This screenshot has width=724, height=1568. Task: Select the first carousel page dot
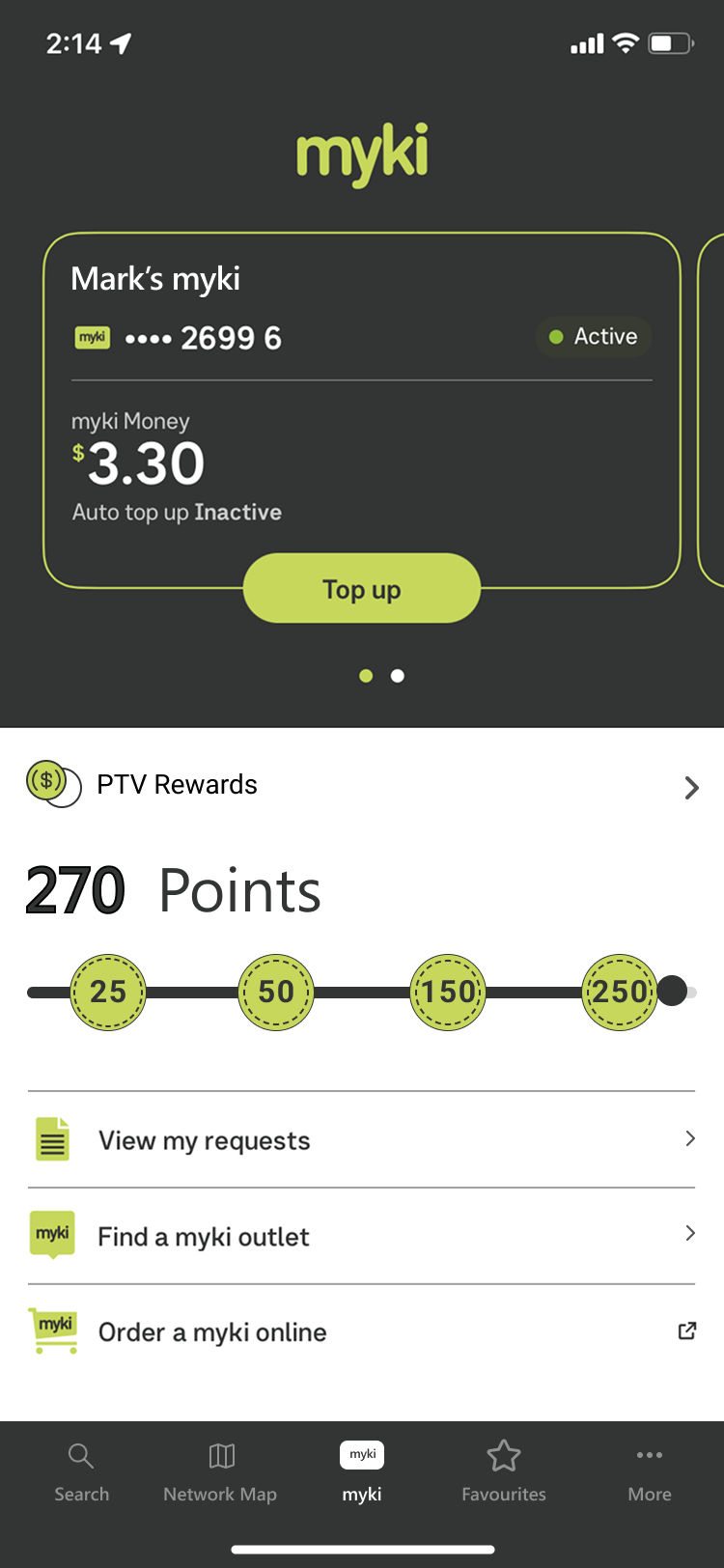[x=366, y=676]
